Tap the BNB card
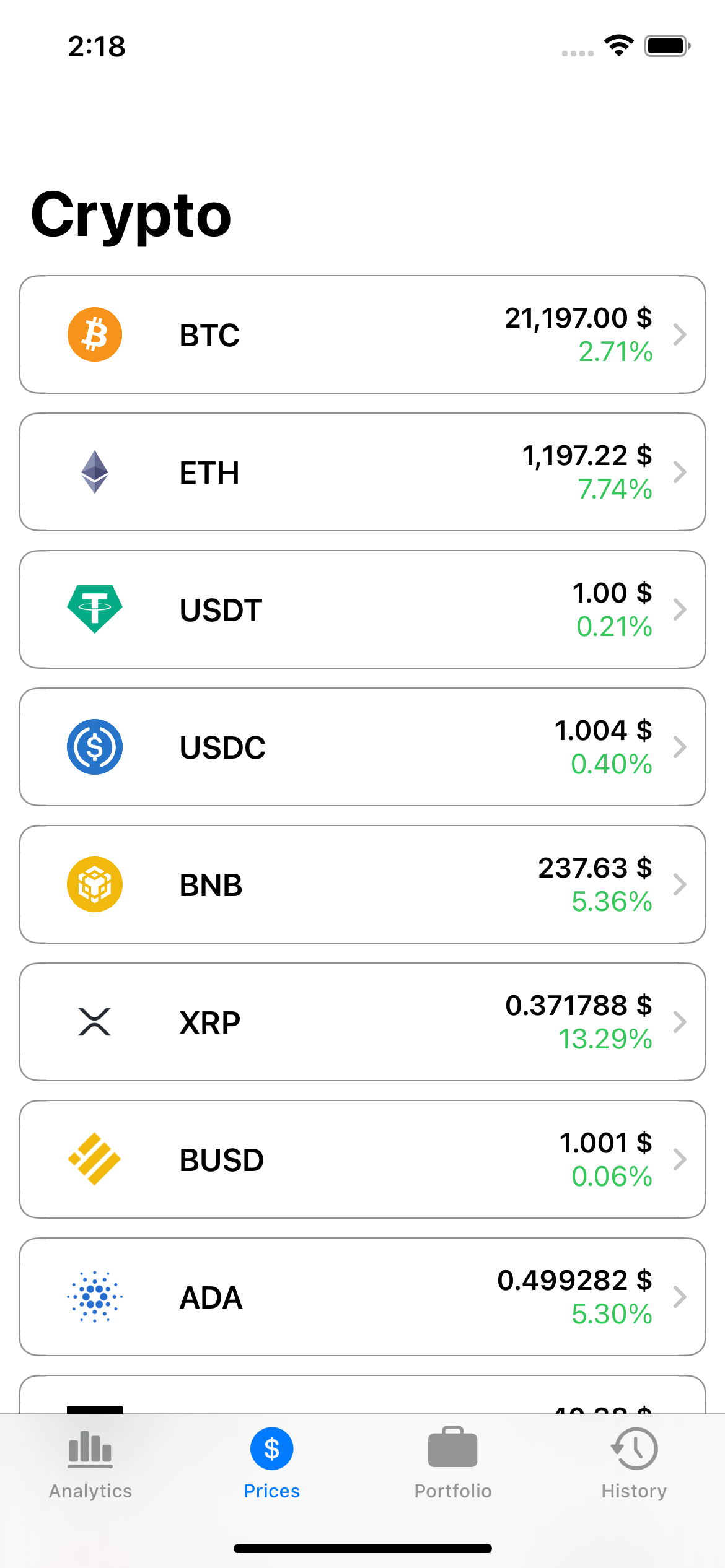The width and height of the screenshot is (725, 1568). point(362,884)
